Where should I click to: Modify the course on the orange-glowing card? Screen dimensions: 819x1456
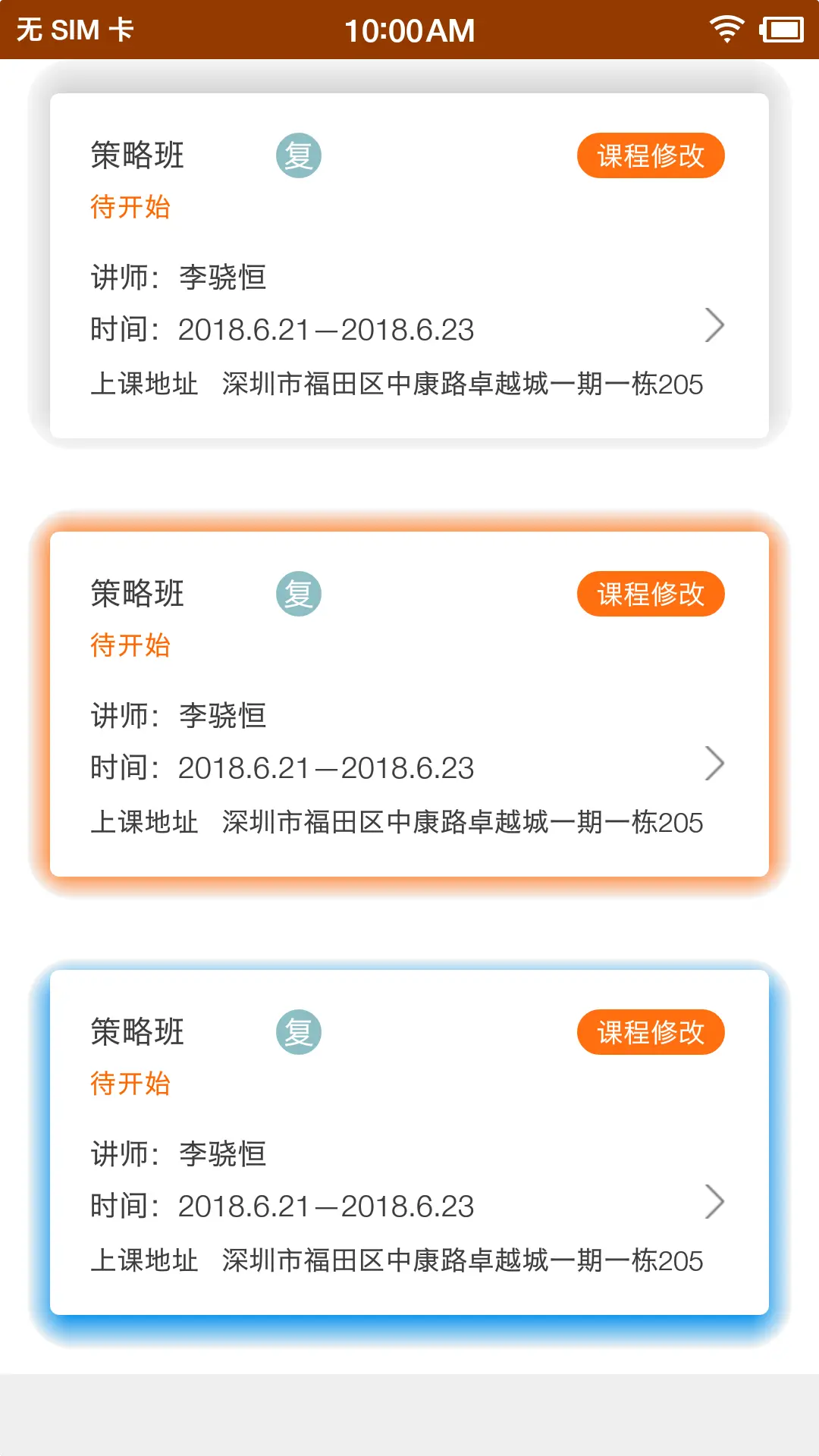pyautogui.click(x=651, y=594)
